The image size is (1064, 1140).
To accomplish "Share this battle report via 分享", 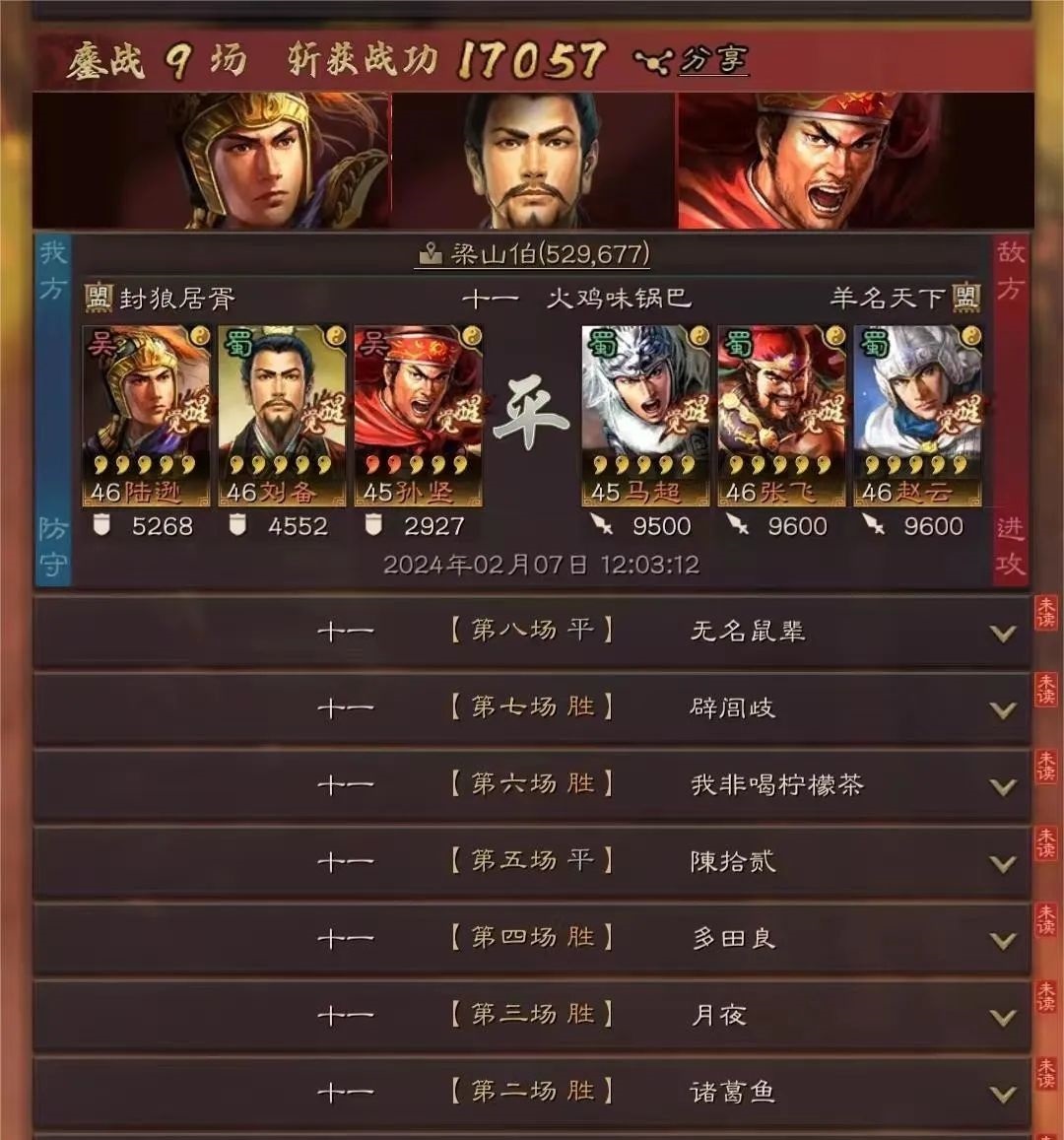I will 693,60.
